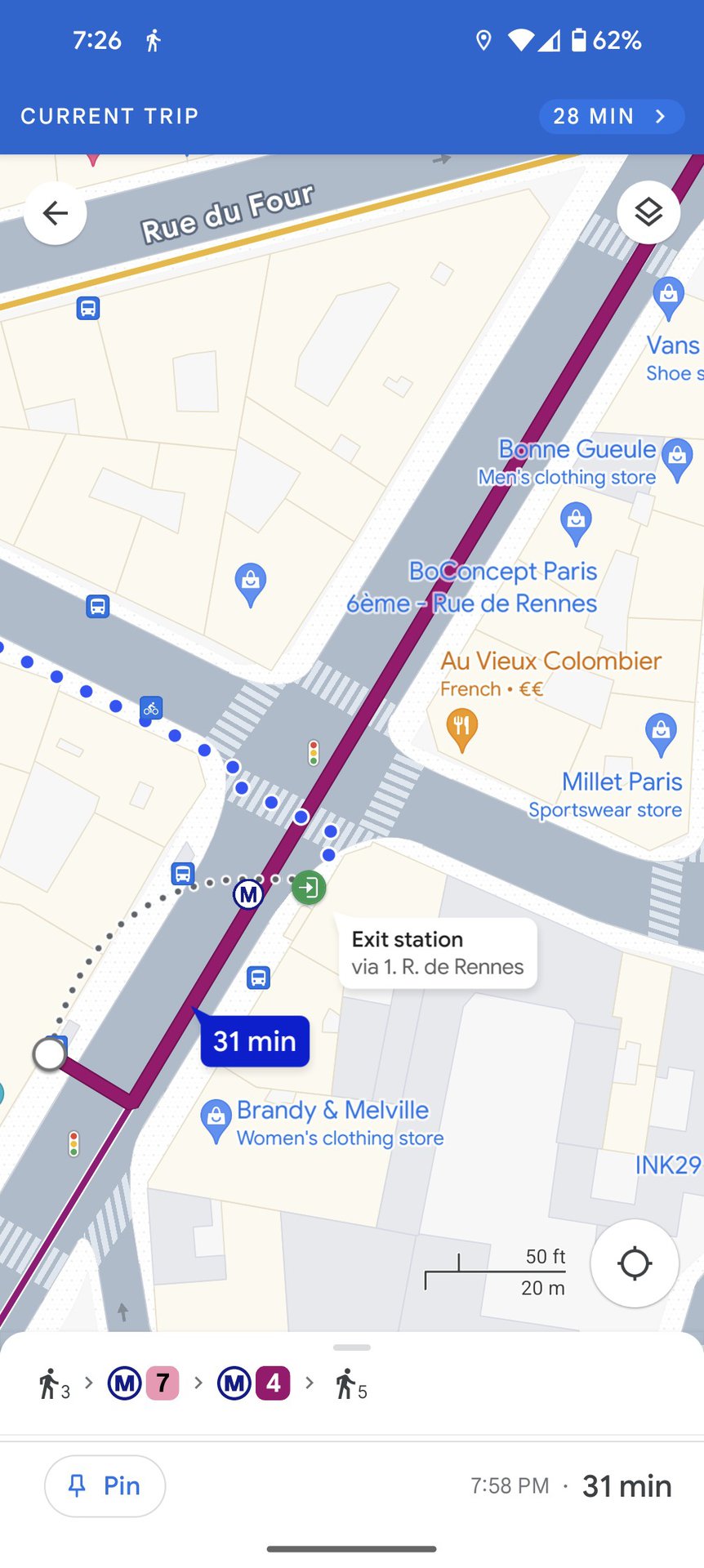Select BoConcept Paris place marker

(x=576, y=521)
